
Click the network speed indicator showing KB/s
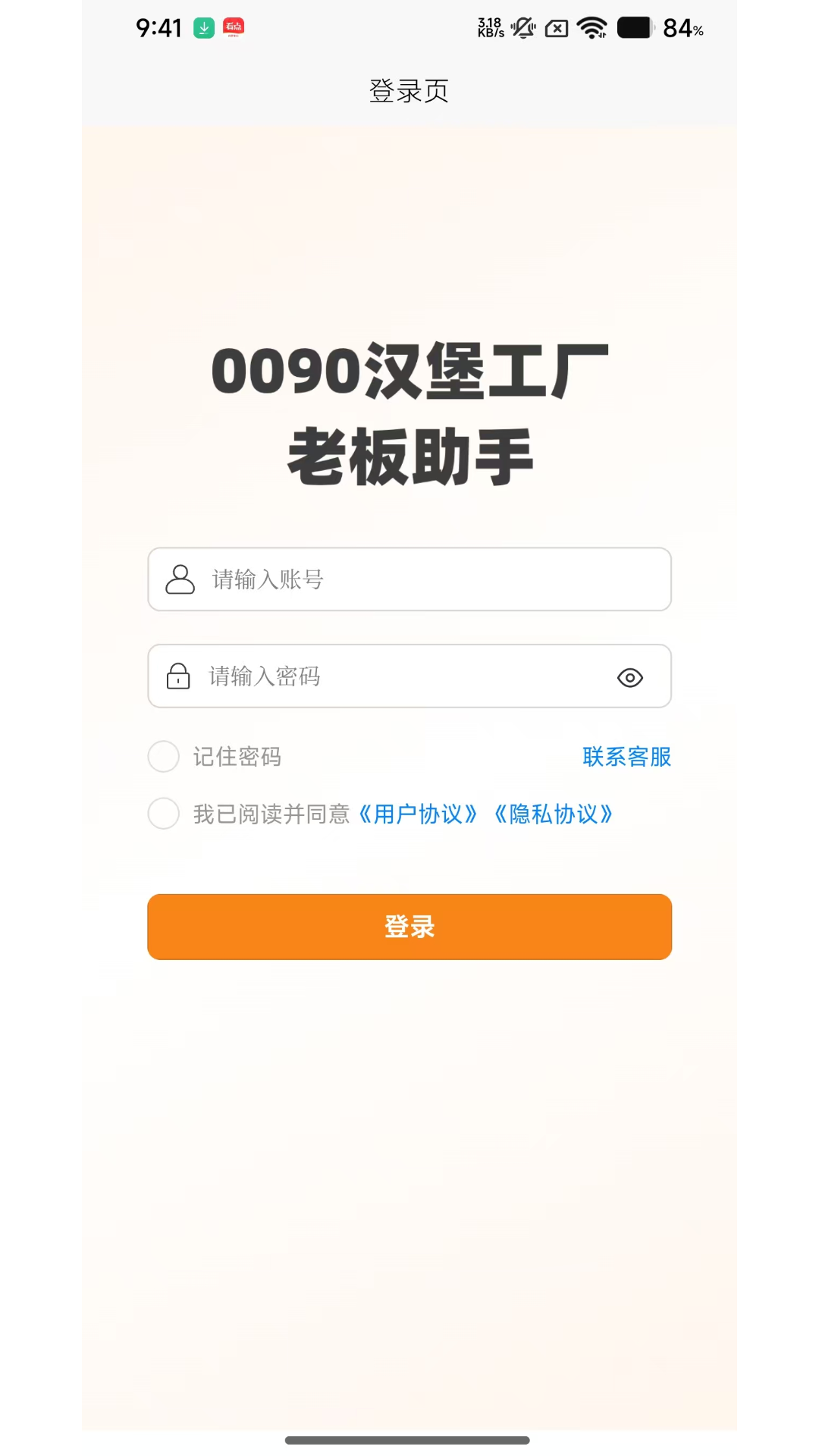489,27
